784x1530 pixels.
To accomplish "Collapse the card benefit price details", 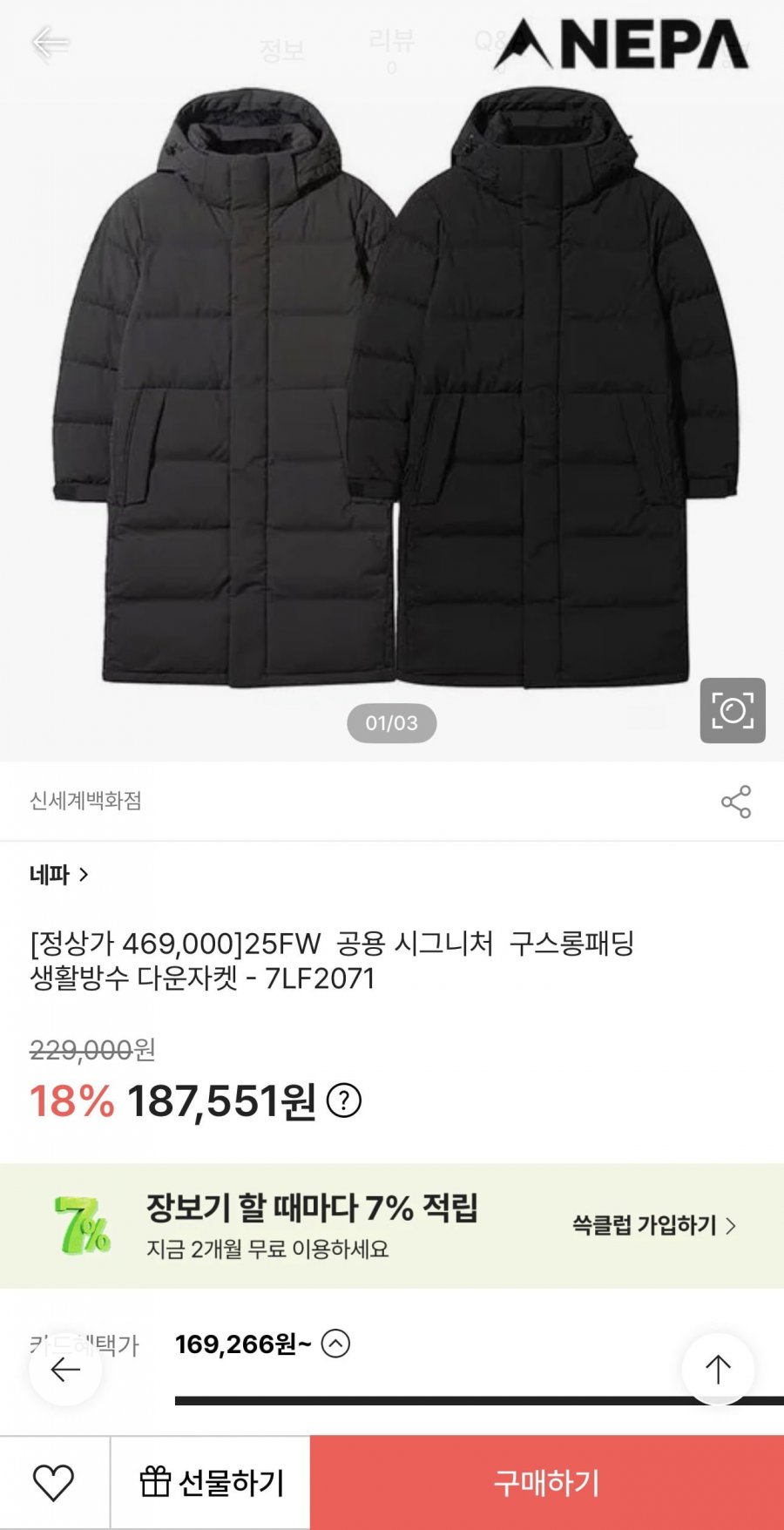I will click(x=335, y=1344).
